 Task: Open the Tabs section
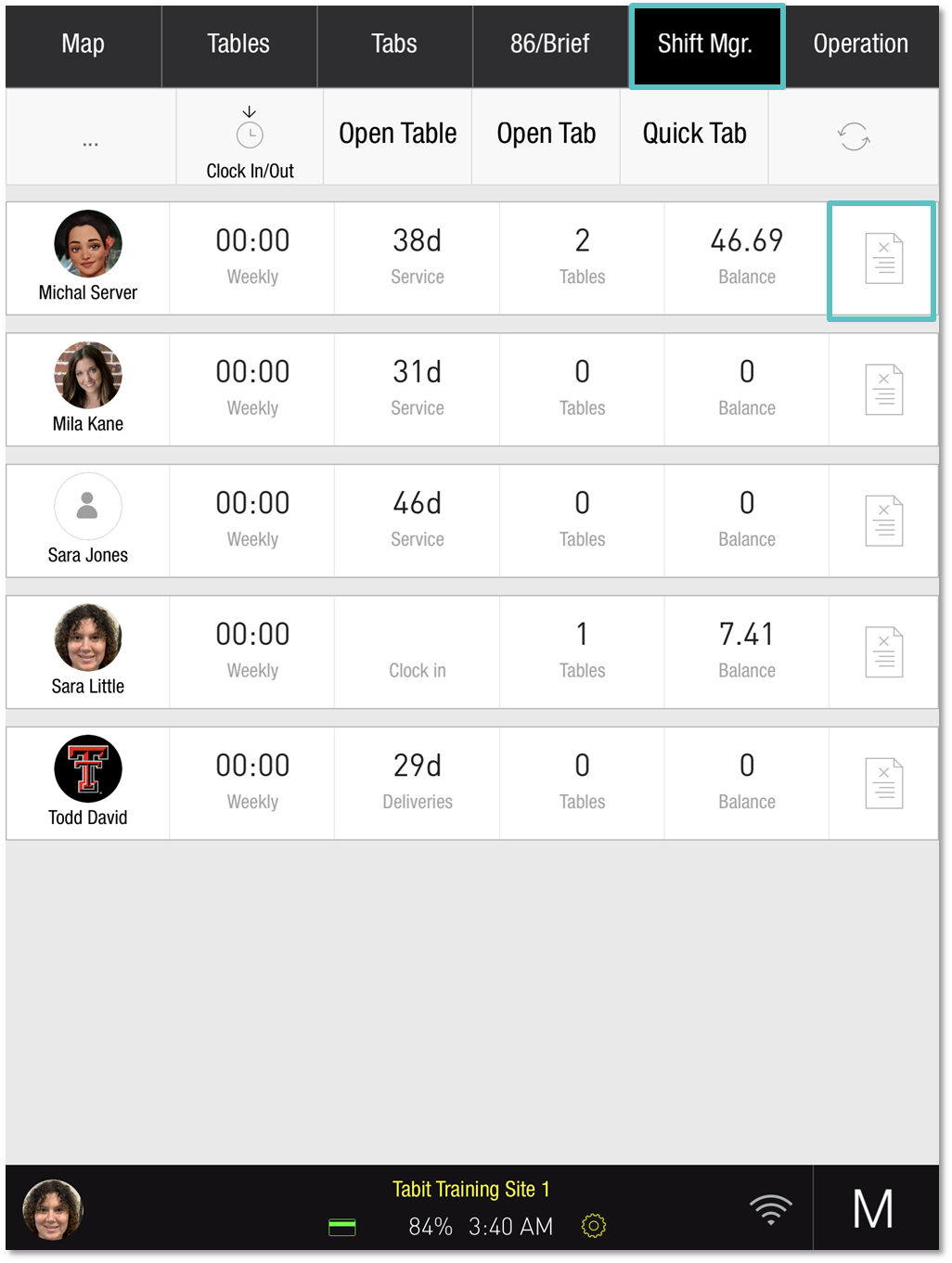click(x=394, y=44)
